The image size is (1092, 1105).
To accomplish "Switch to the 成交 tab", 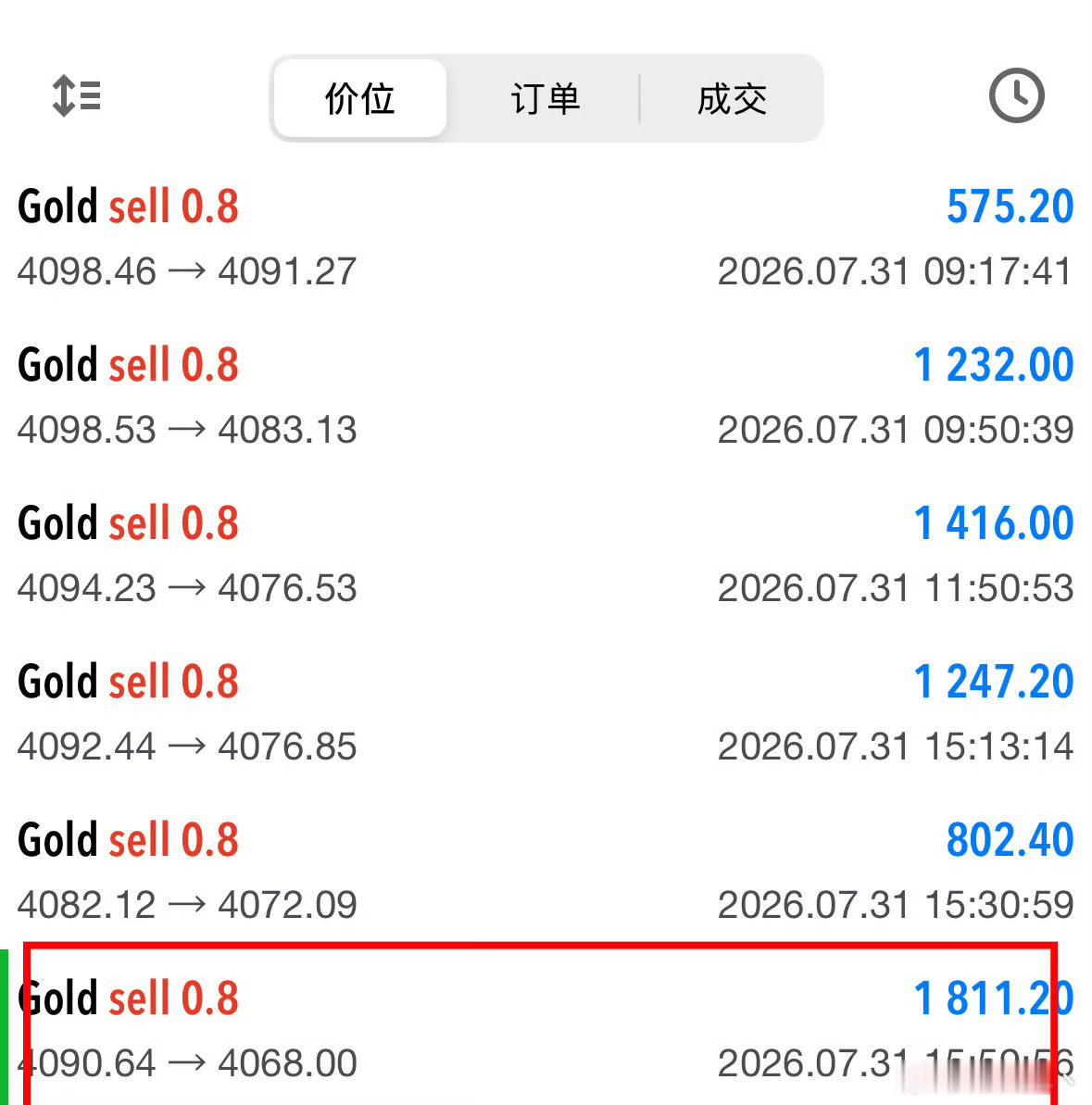I will click(732, 99).
